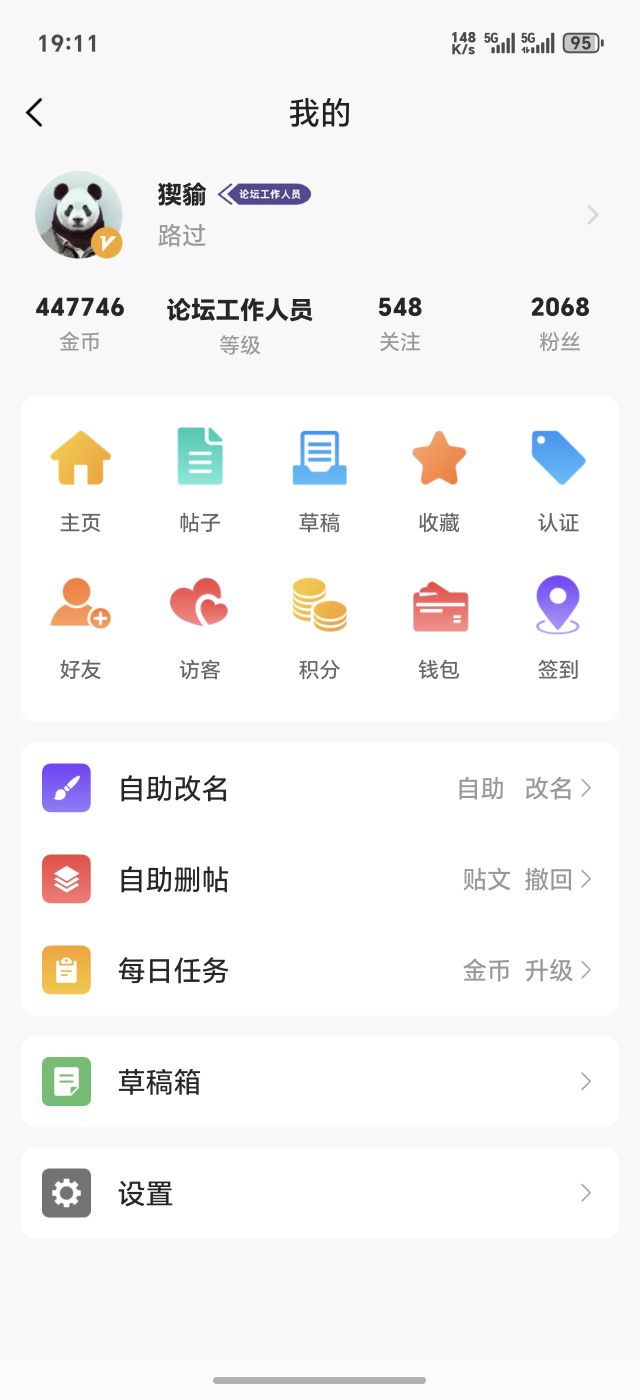640x1400 pixels.
Task: Open the 主页 home shortcut
Action: (80, 480)
